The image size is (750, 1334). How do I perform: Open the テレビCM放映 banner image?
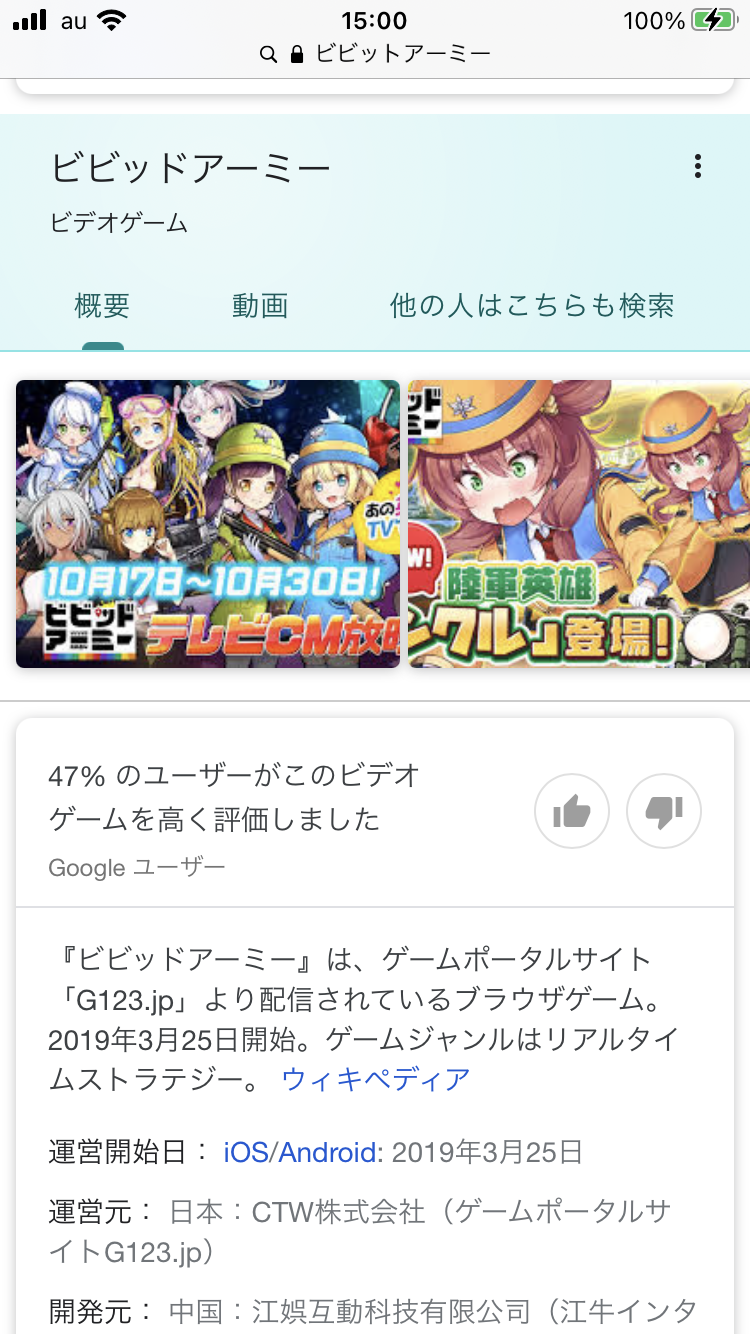point(208,523)
